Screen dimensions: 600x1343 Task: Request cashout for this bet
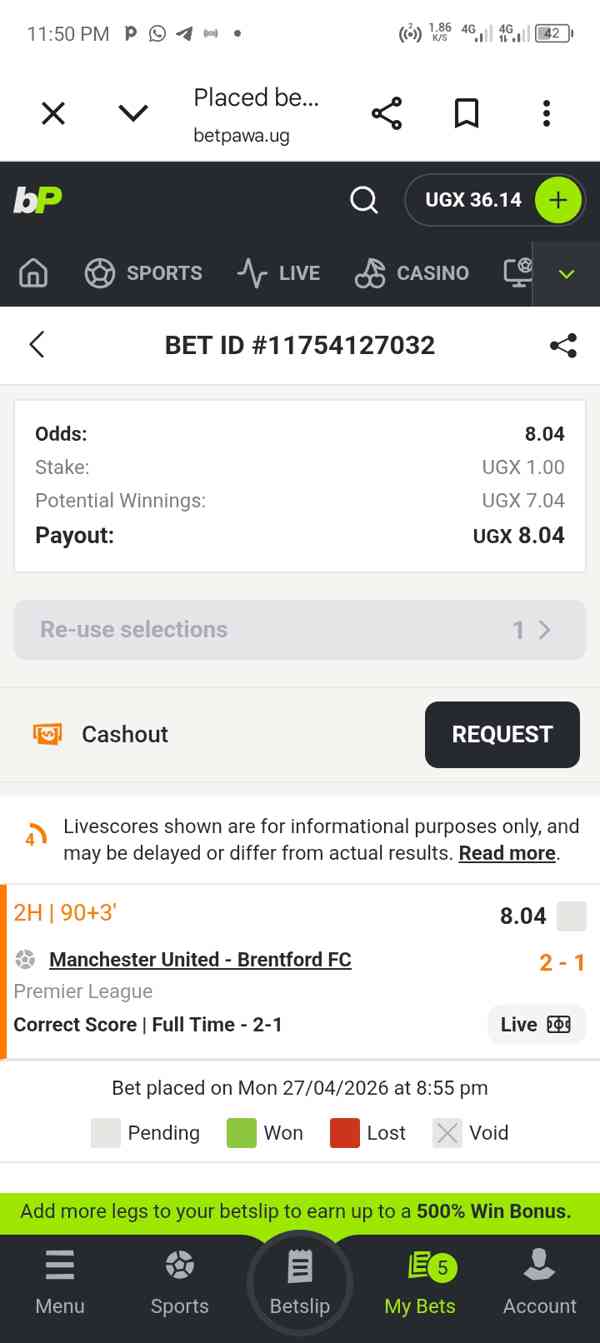point(501,734)
